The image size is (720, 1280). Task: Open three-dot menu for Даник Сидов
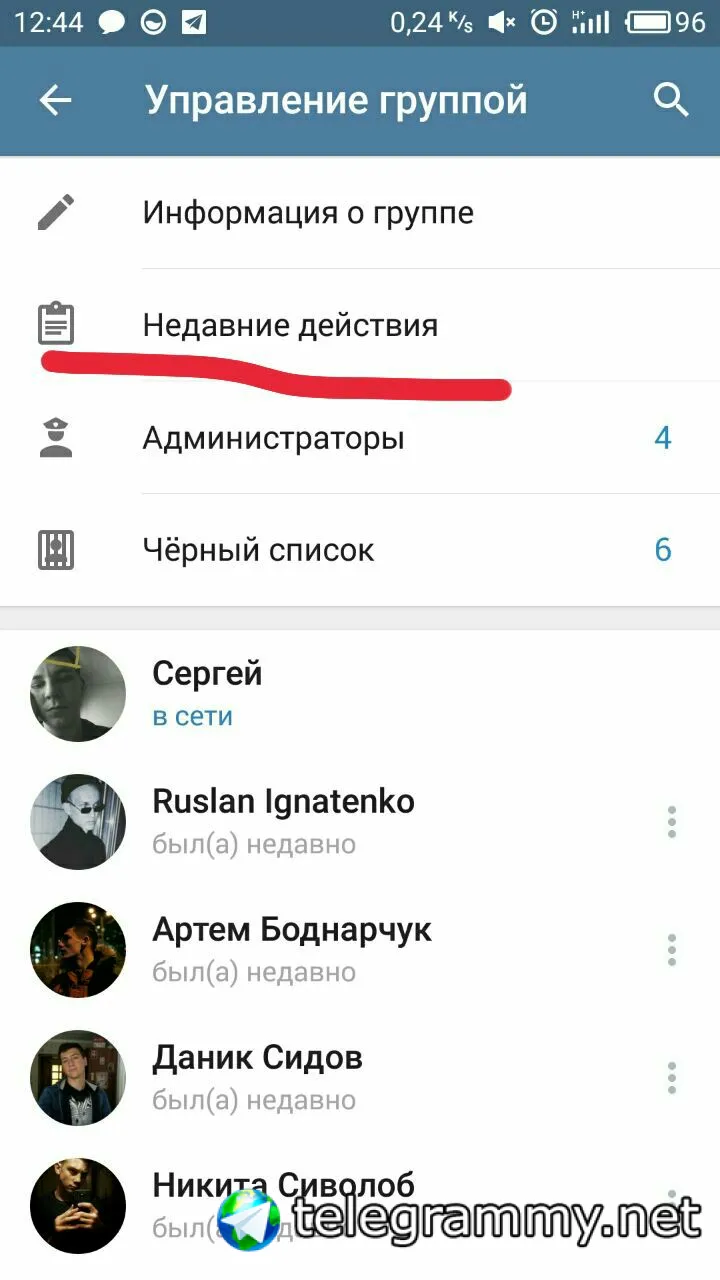[x=671, y=1078]
